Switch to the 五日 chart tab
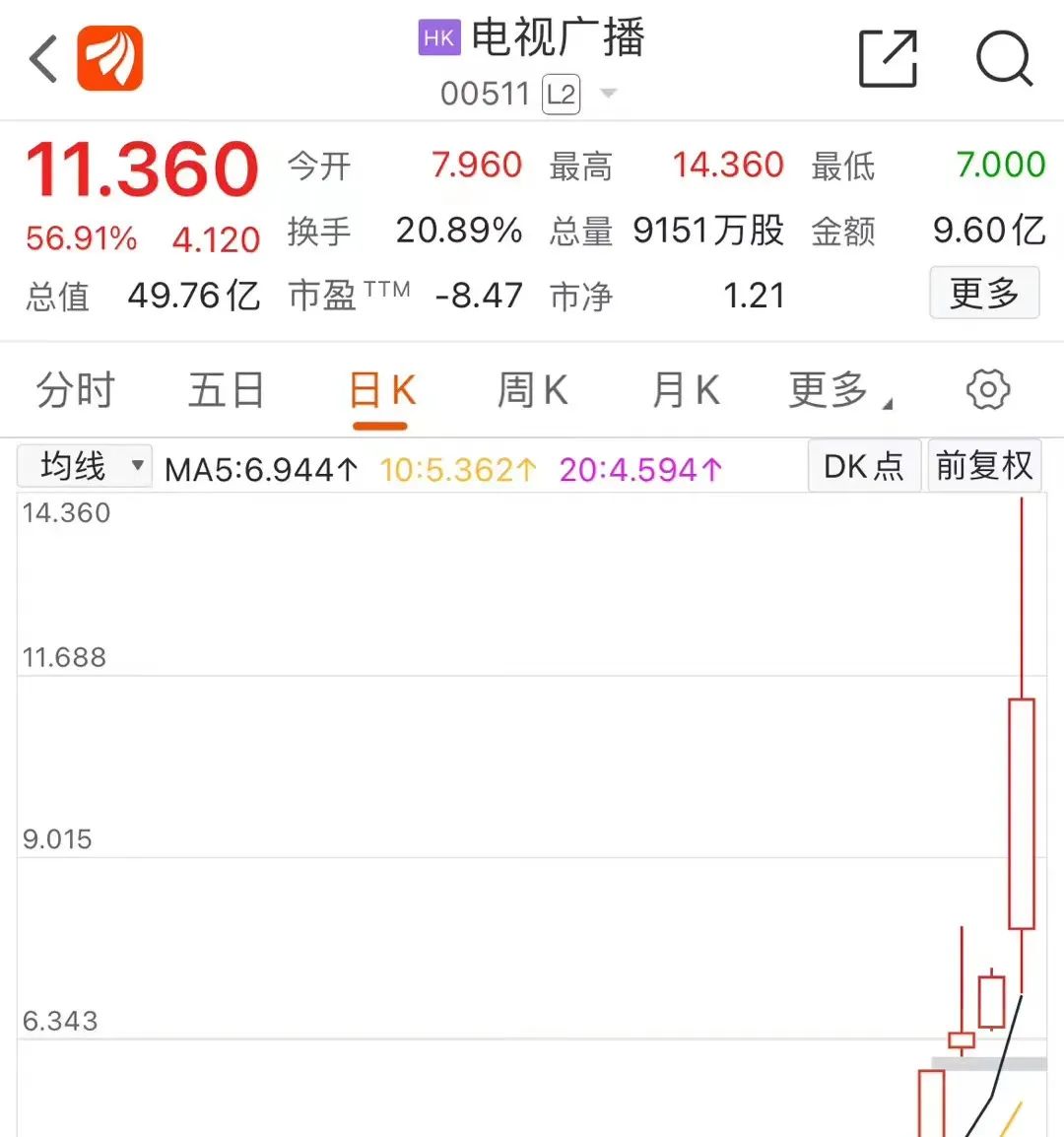This screenshot has height=1137, width=1064. pyautogui.click(x=227, y=390)
